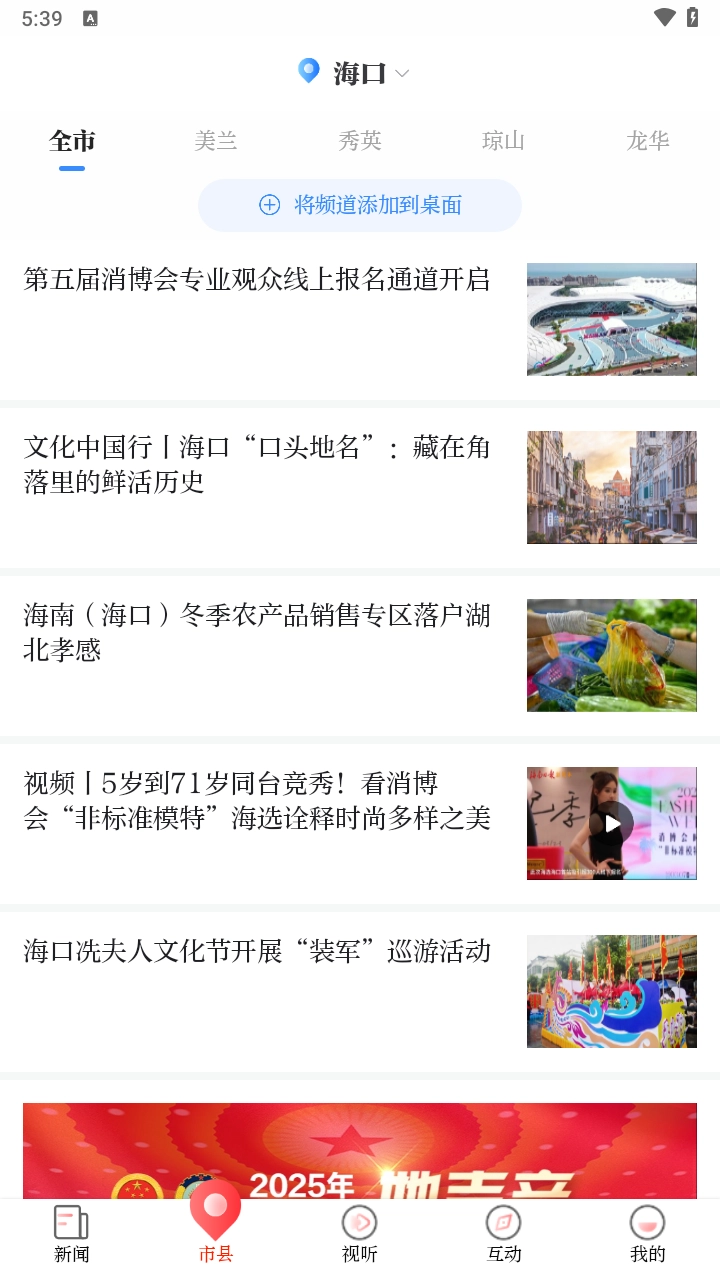Screen dimensions: 720x1280
Task: Tap the blue location pin beside 海口
Action: [x=307, y=71]
